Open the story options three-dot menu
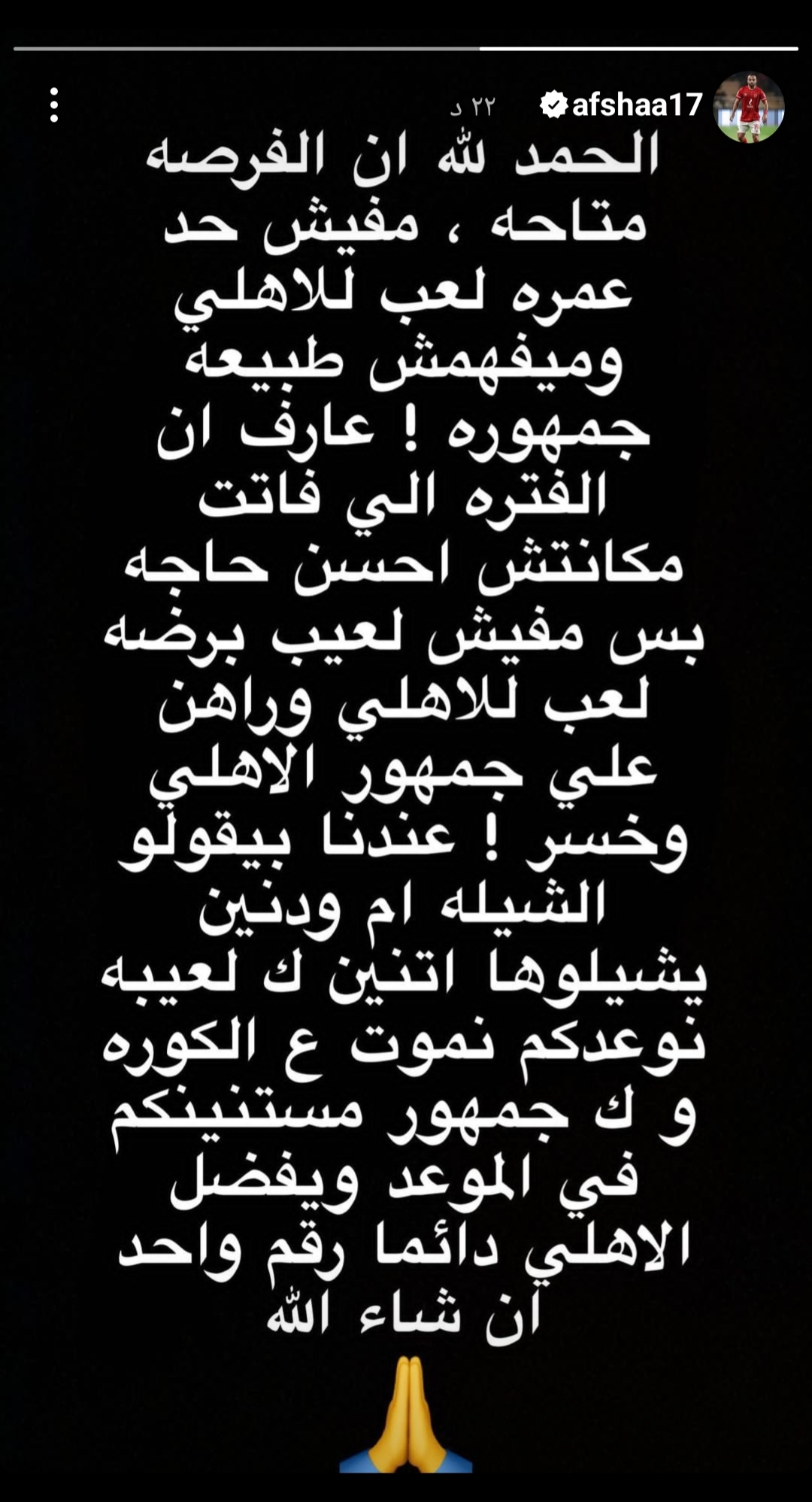Image resolution: width=812 pixels, height=1502 pixels. click(x=54, y=105)
